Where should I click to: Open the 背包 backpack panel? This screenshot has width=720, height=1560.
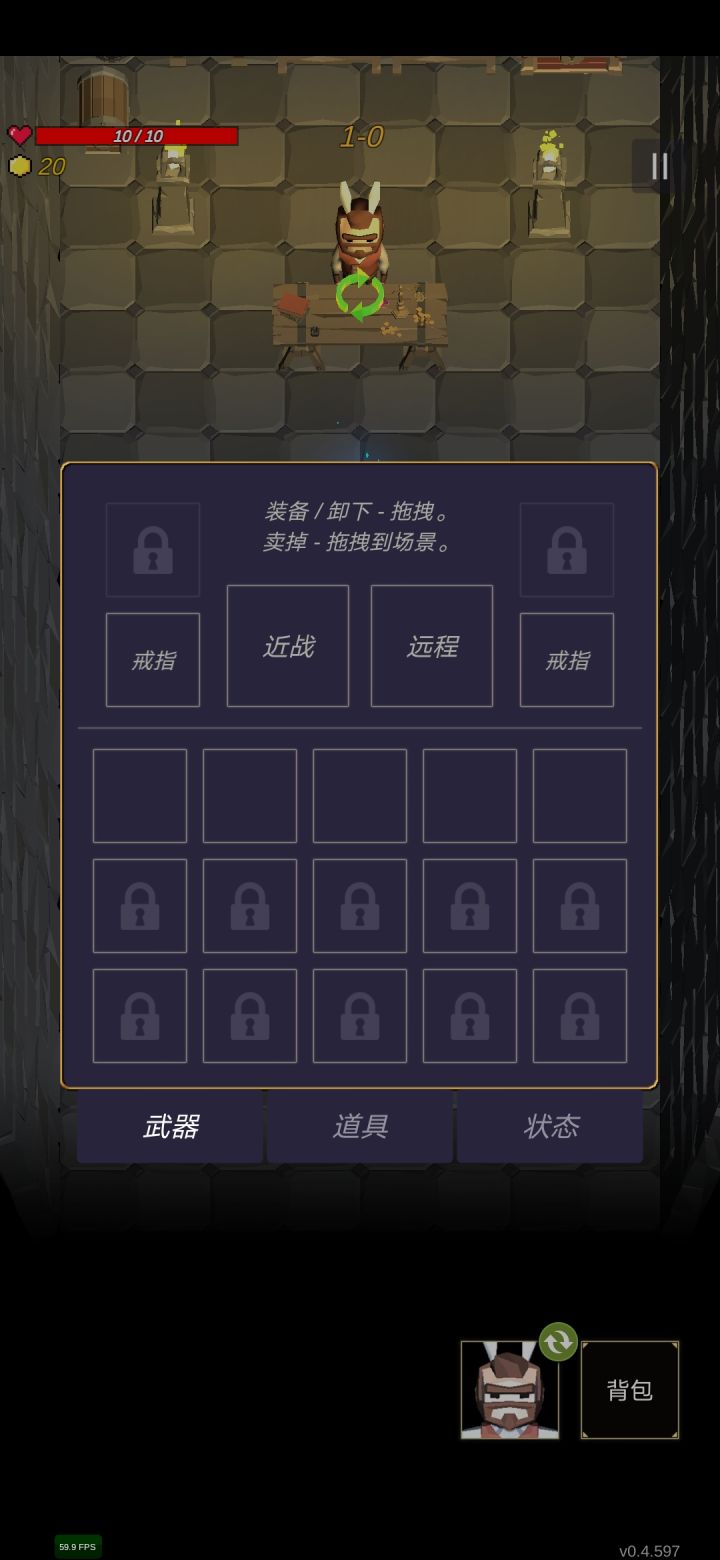pos(631,1388)
